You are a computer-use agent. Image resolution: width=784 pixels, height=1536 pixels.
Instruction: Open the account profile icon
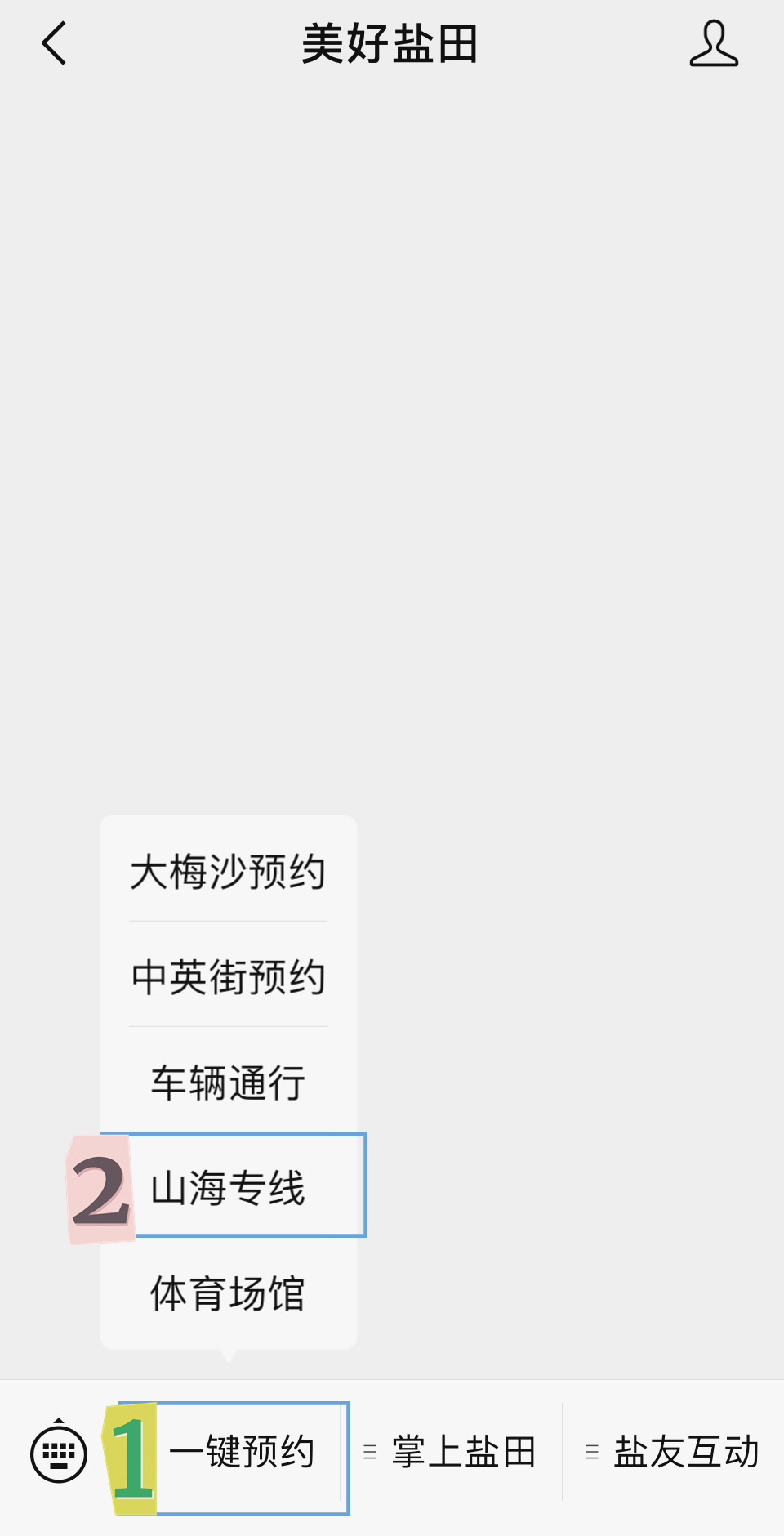click(x=713, y=44)
